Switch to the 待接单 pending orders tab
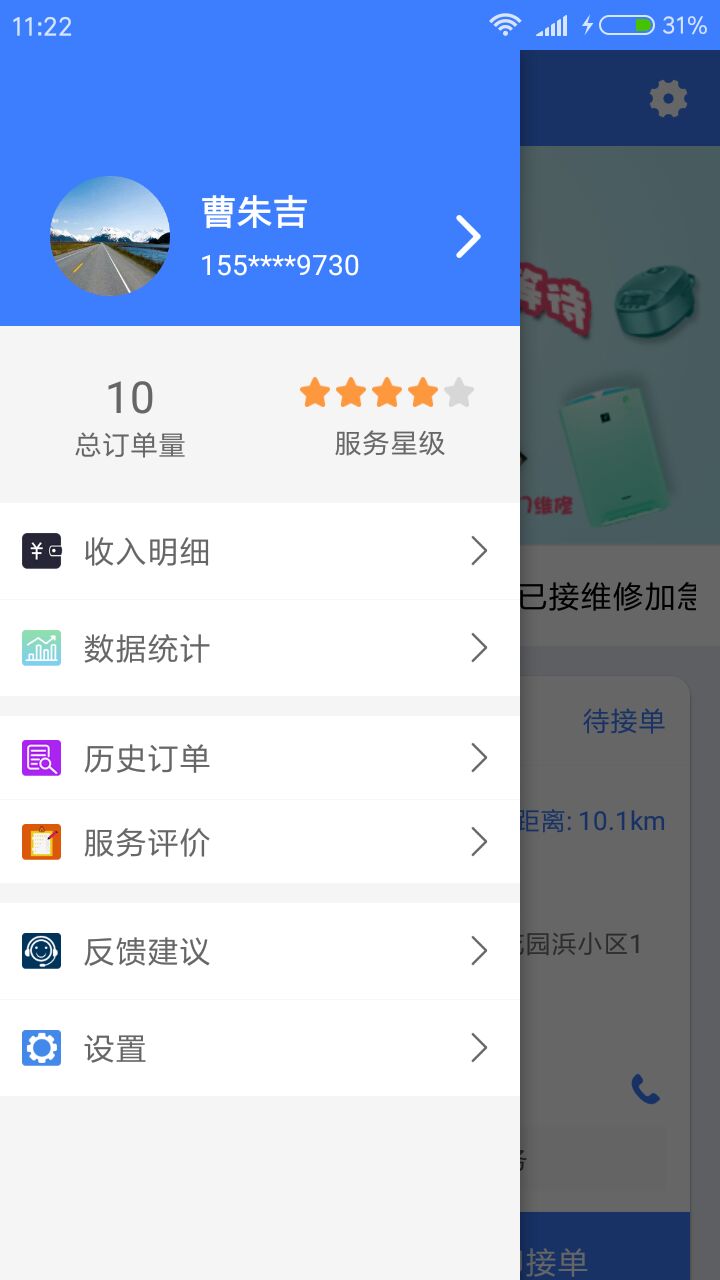Screen dimensions: 720x1280 coord(625,721)
